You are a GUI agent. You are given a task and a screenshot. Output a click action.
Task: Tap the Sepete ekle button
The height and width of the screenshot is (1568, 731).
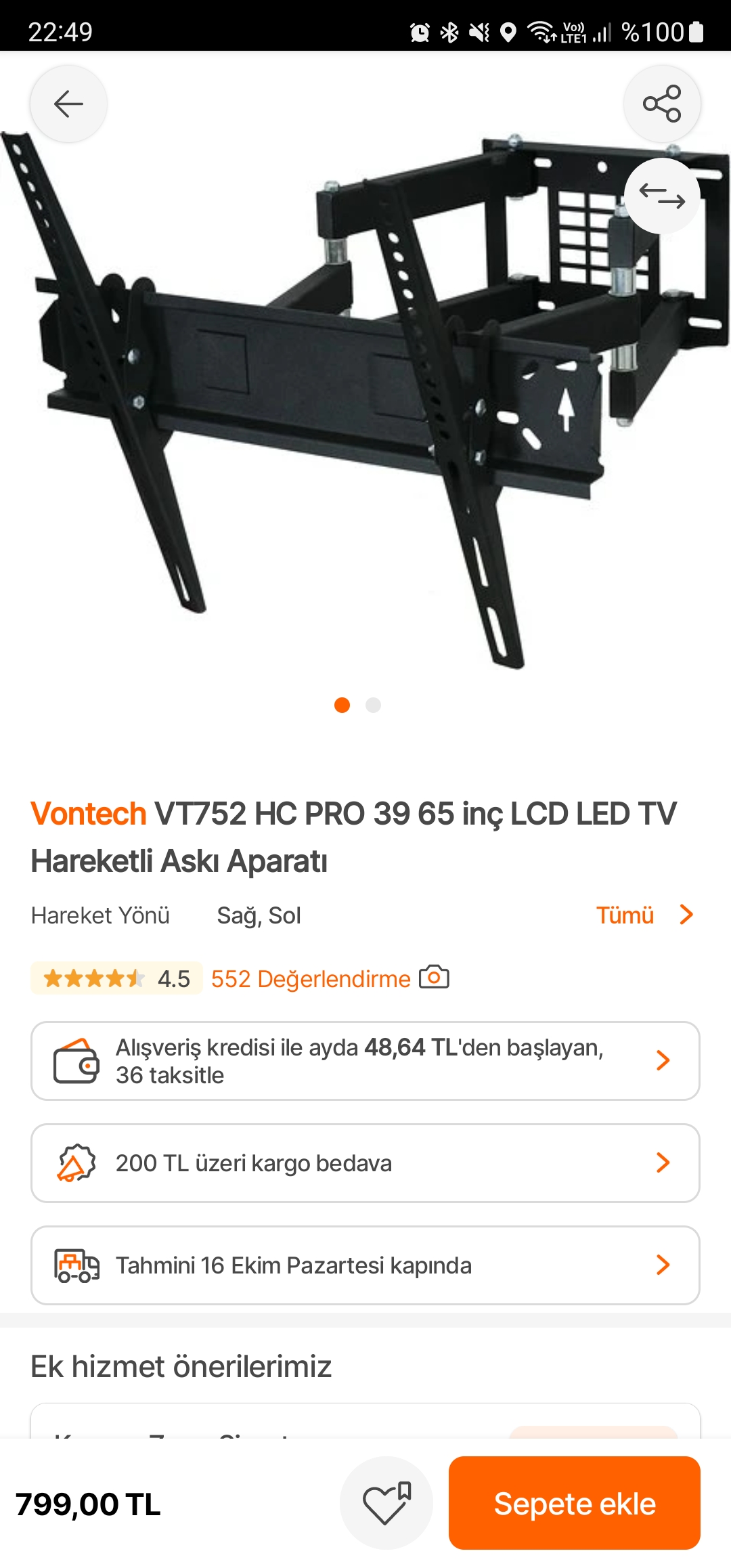(574, 1503)
